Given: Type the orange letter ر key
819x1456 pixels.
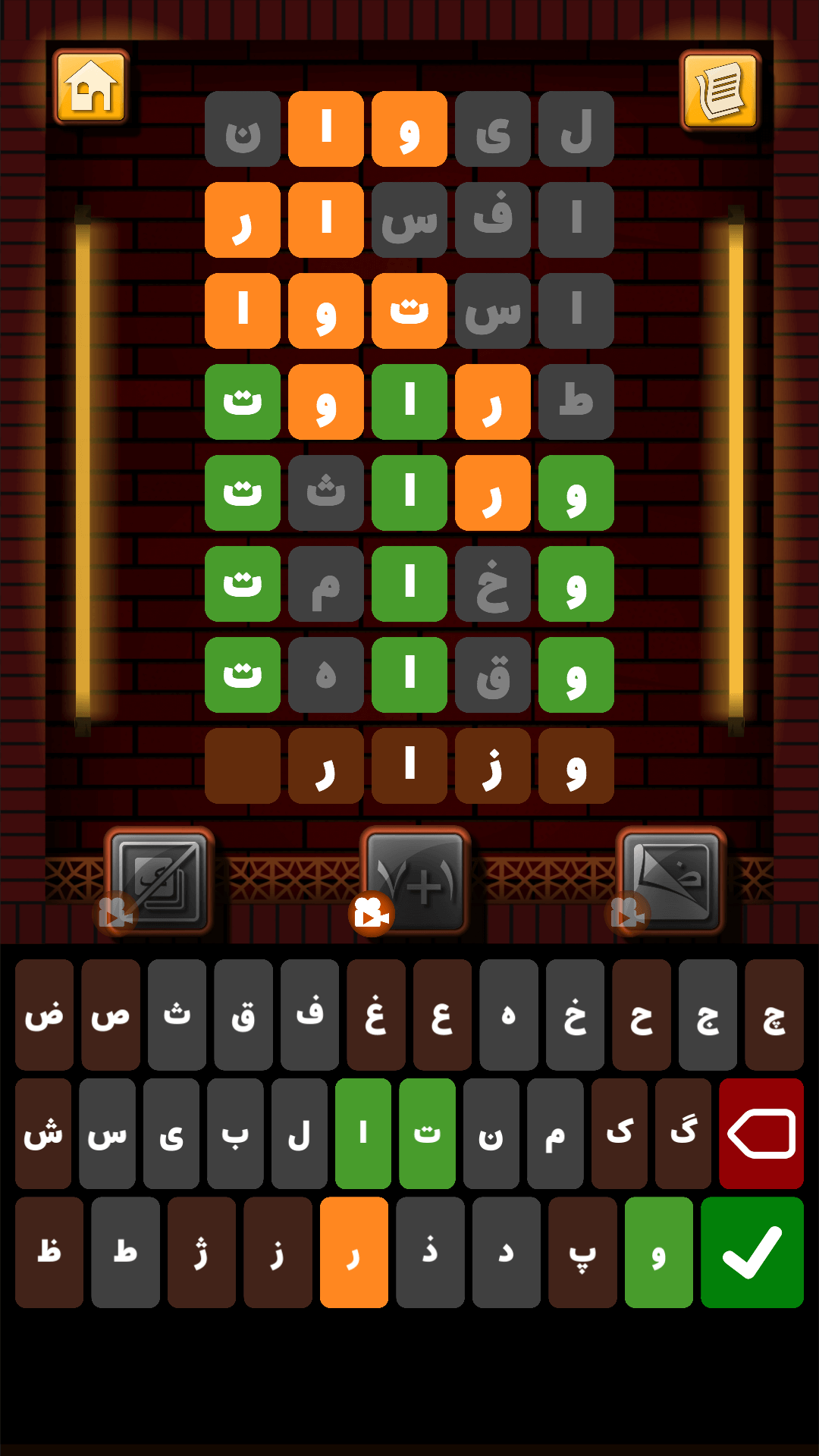Looking at the screenshot, I should click(353, 1252).
